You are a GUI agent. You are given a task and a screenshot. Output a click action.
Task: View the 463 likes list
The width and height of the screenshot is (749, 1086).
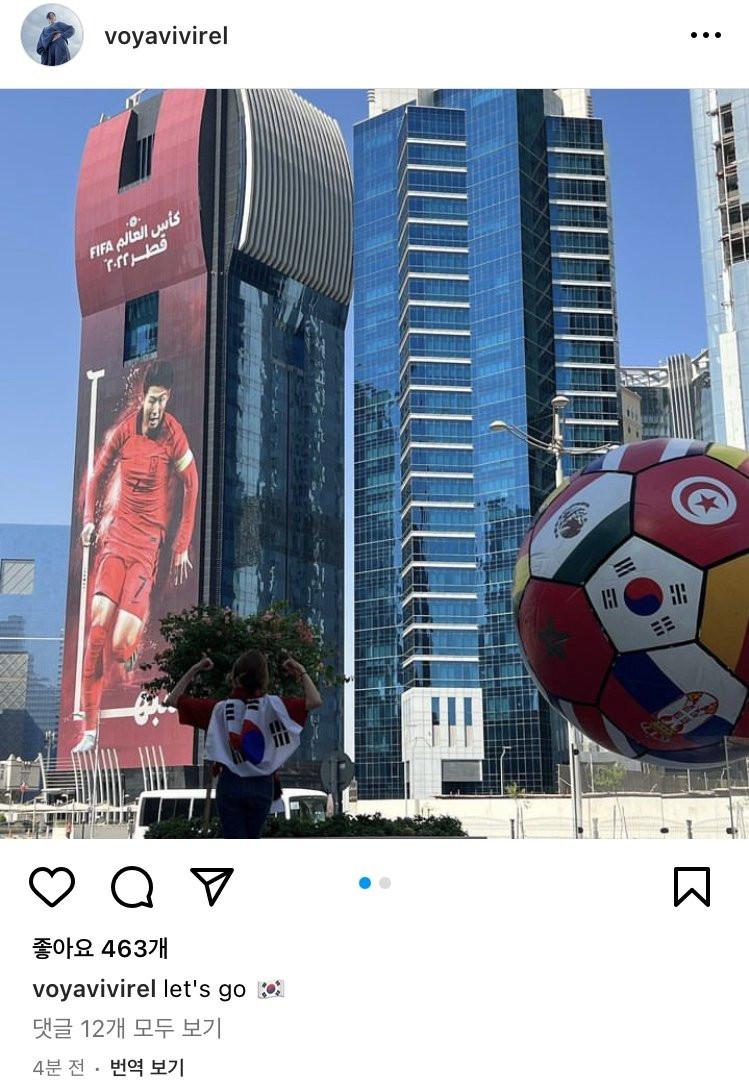click(x=101, y=947)
